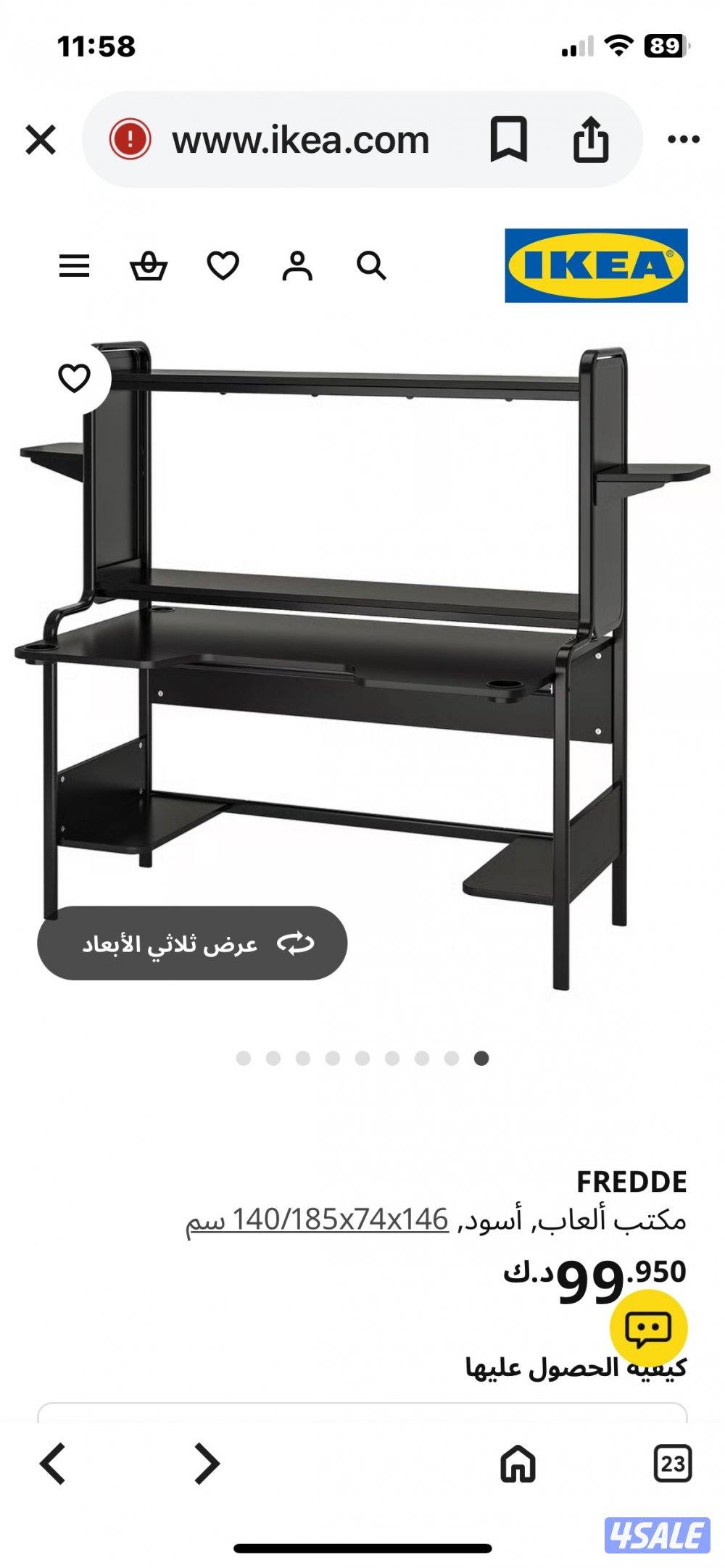The image size is (725, 1568).
Task: Close the in-app browser
Action: [41, 139]
